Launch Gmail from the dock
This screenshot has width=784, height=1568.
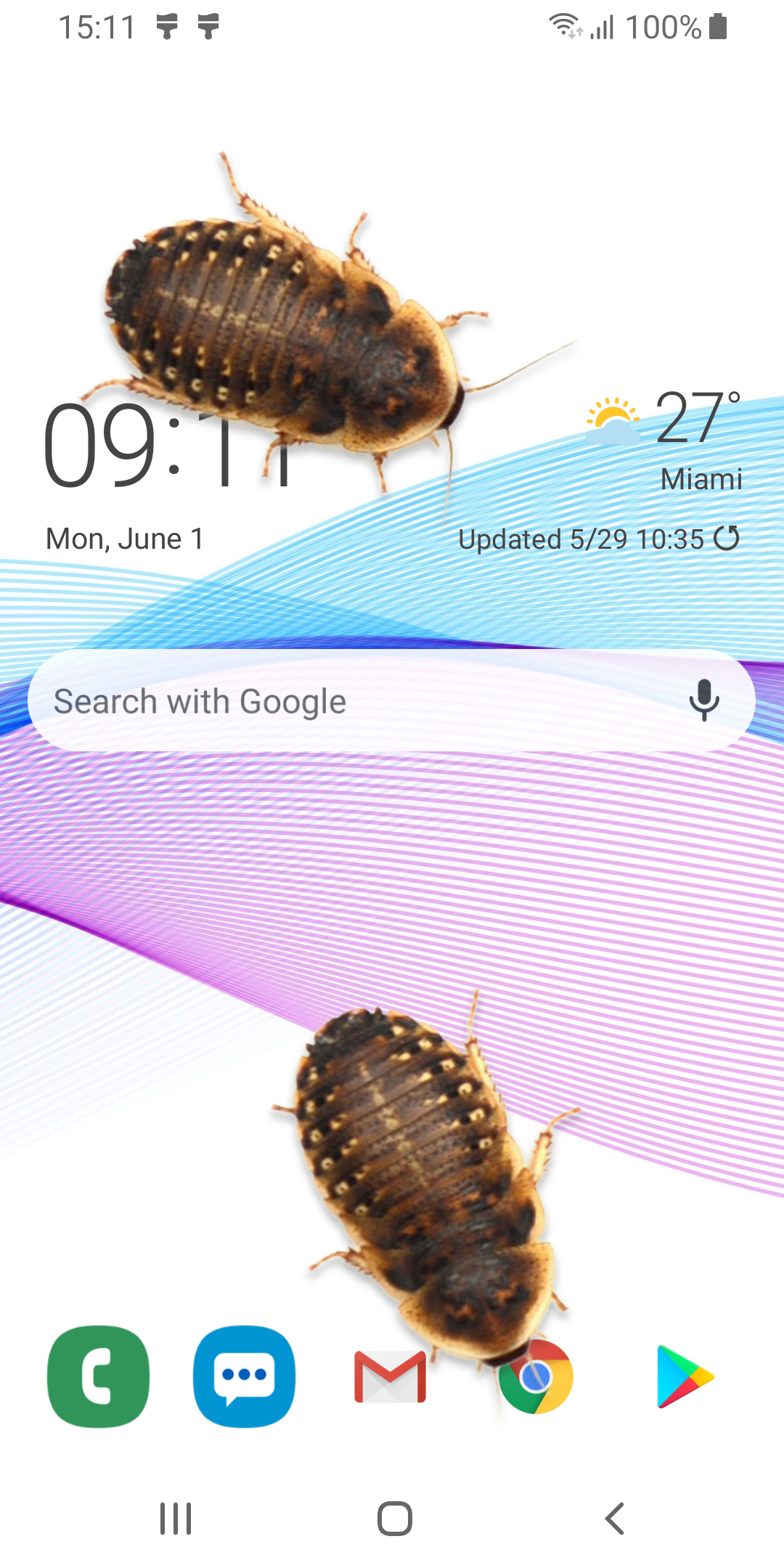[x=390, y=1376]
